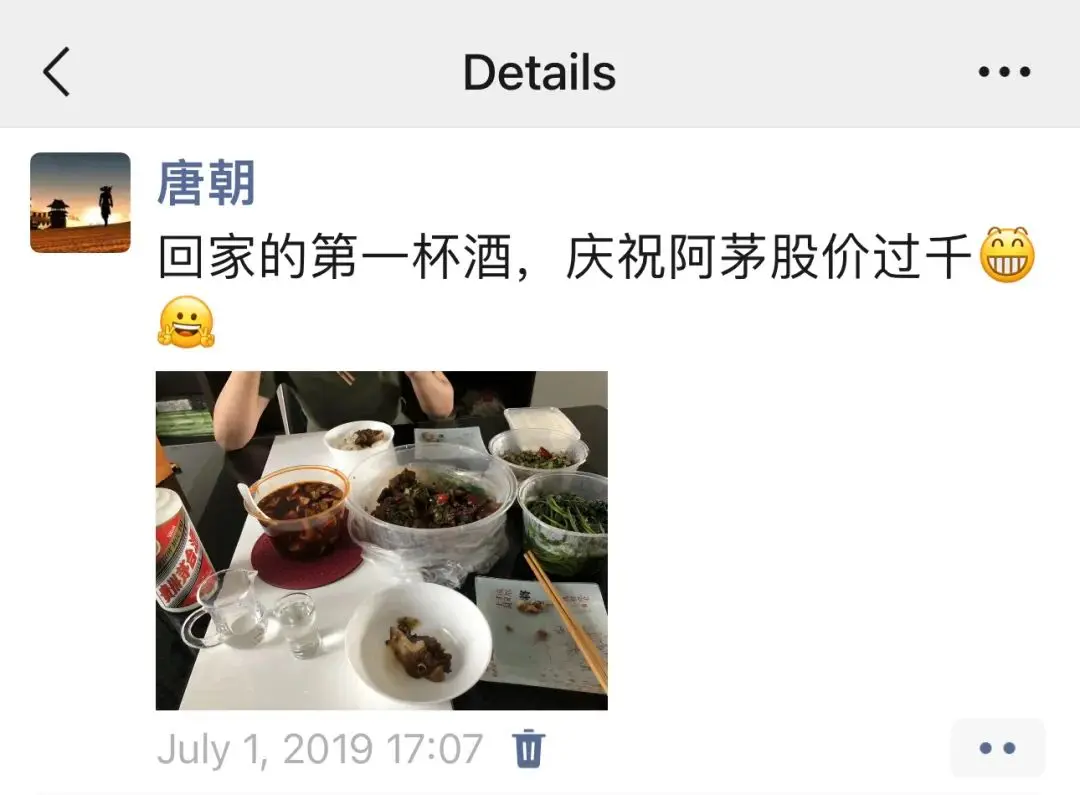Open the three-dot menu in the header
Screen dimensions: 1080x795
pyautogui.click(x=1004, y=72)
